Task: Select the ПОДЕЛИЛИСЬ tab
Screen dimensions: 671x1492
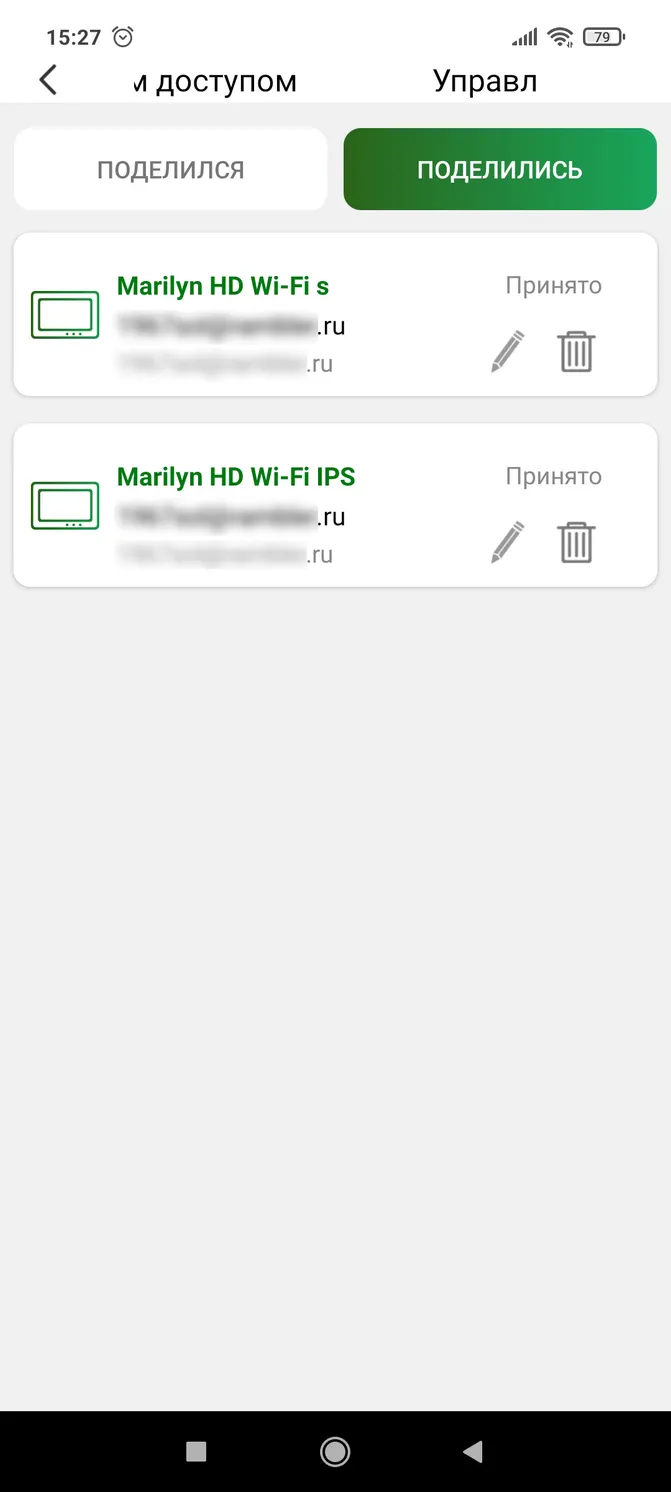Action: click(x=500, y=169)
